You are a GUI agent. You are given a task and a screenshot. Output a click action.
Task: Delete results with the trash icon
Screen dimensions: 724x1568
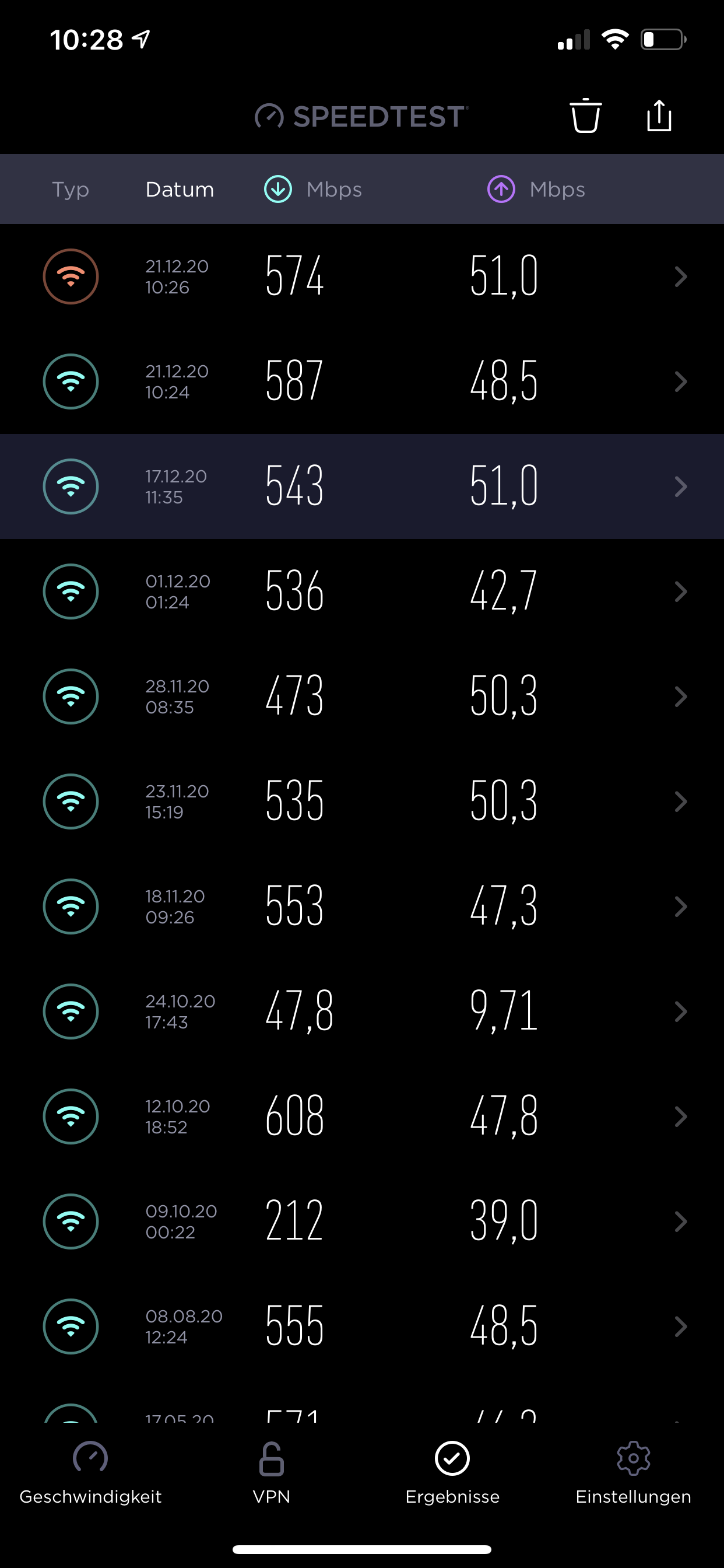(x=585, y=116)
